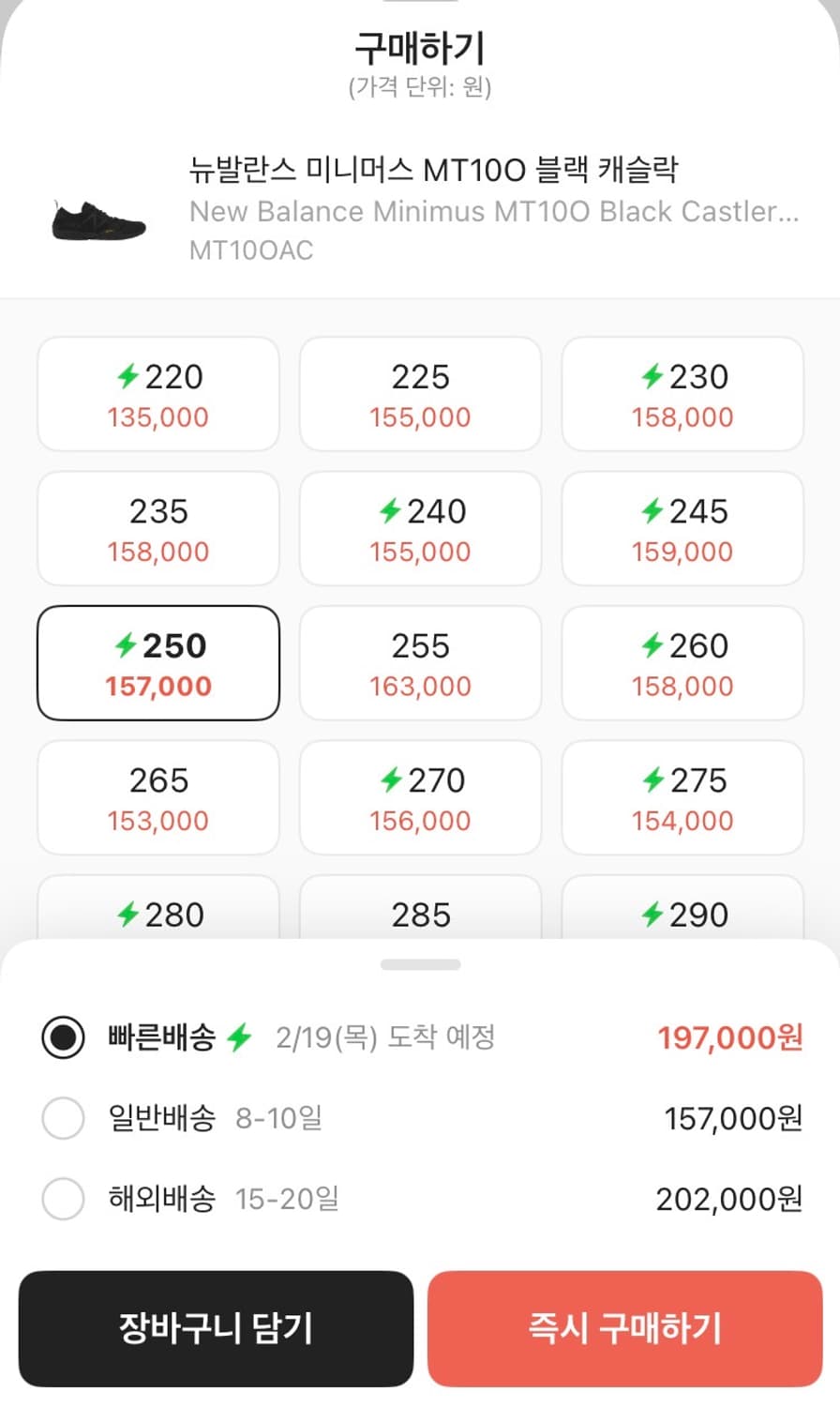Select the 일반배송 8-10일 shipping option
This screenshot has width=840, height=1407.
63,1118
